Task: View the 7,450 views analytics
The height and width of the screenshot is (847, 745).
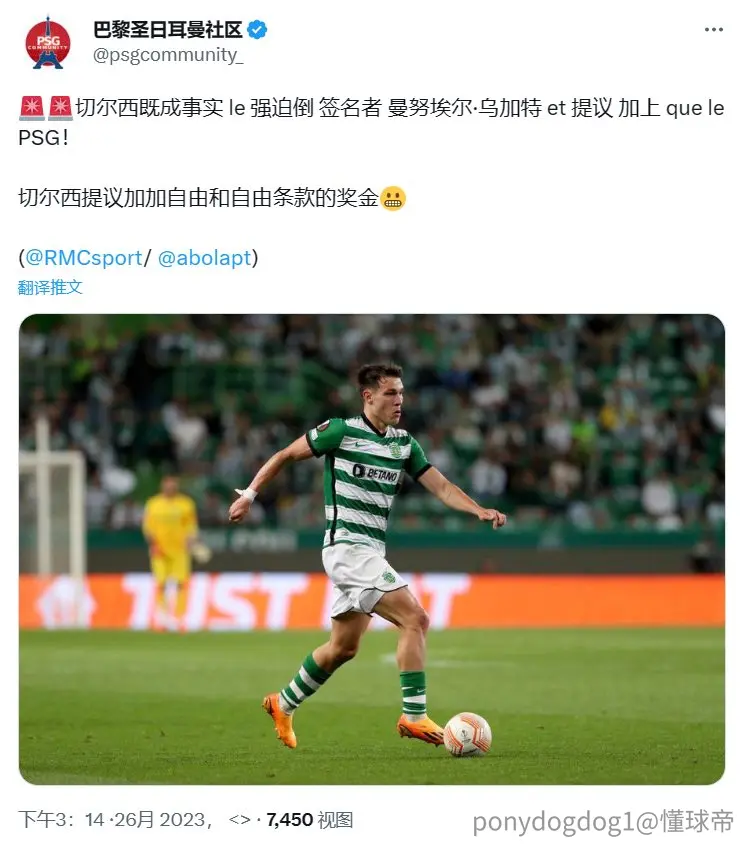Action: coord(309,820)
